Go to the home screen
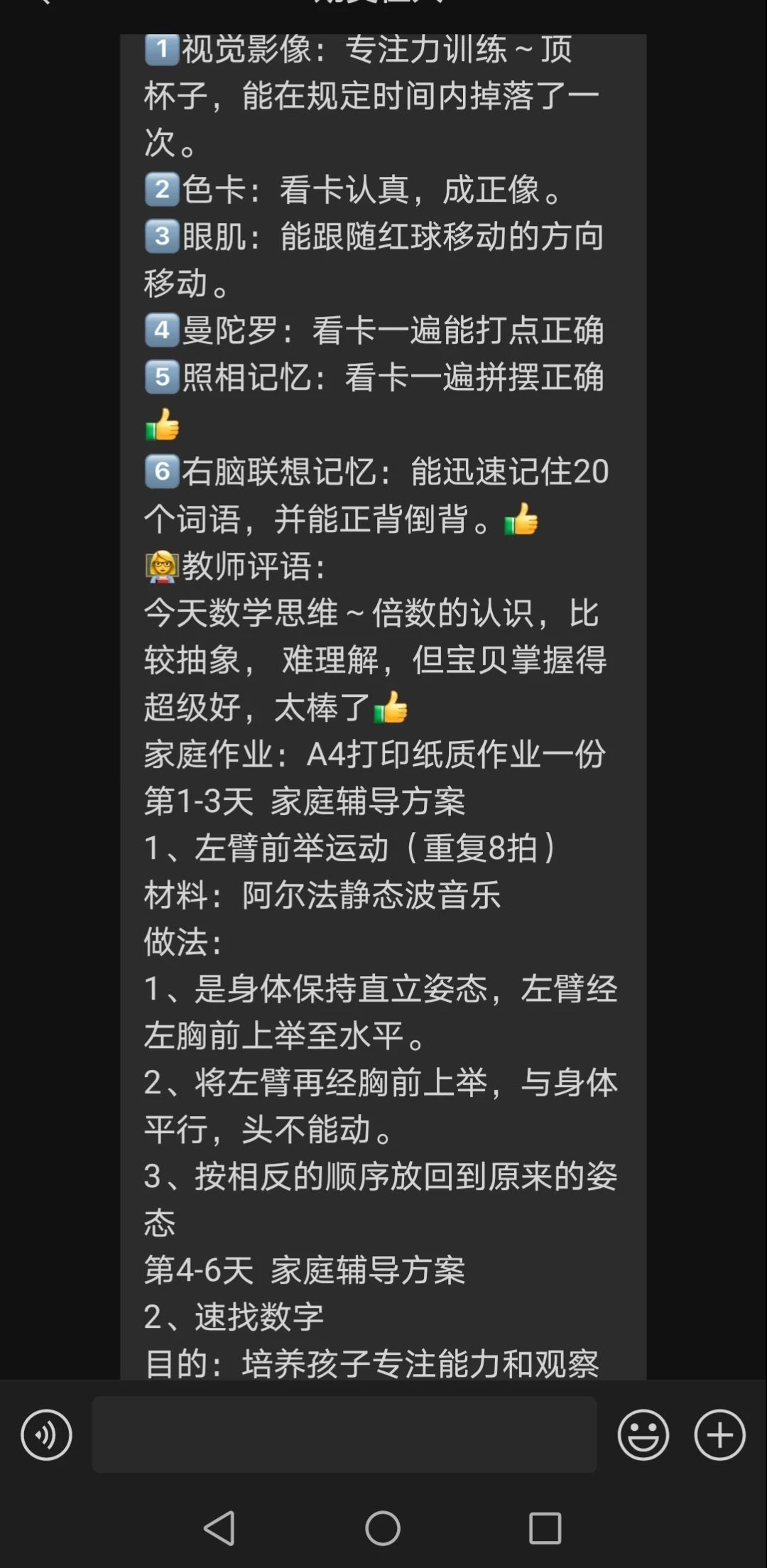The image size is (767, 1568). [x=383, y=1528]
